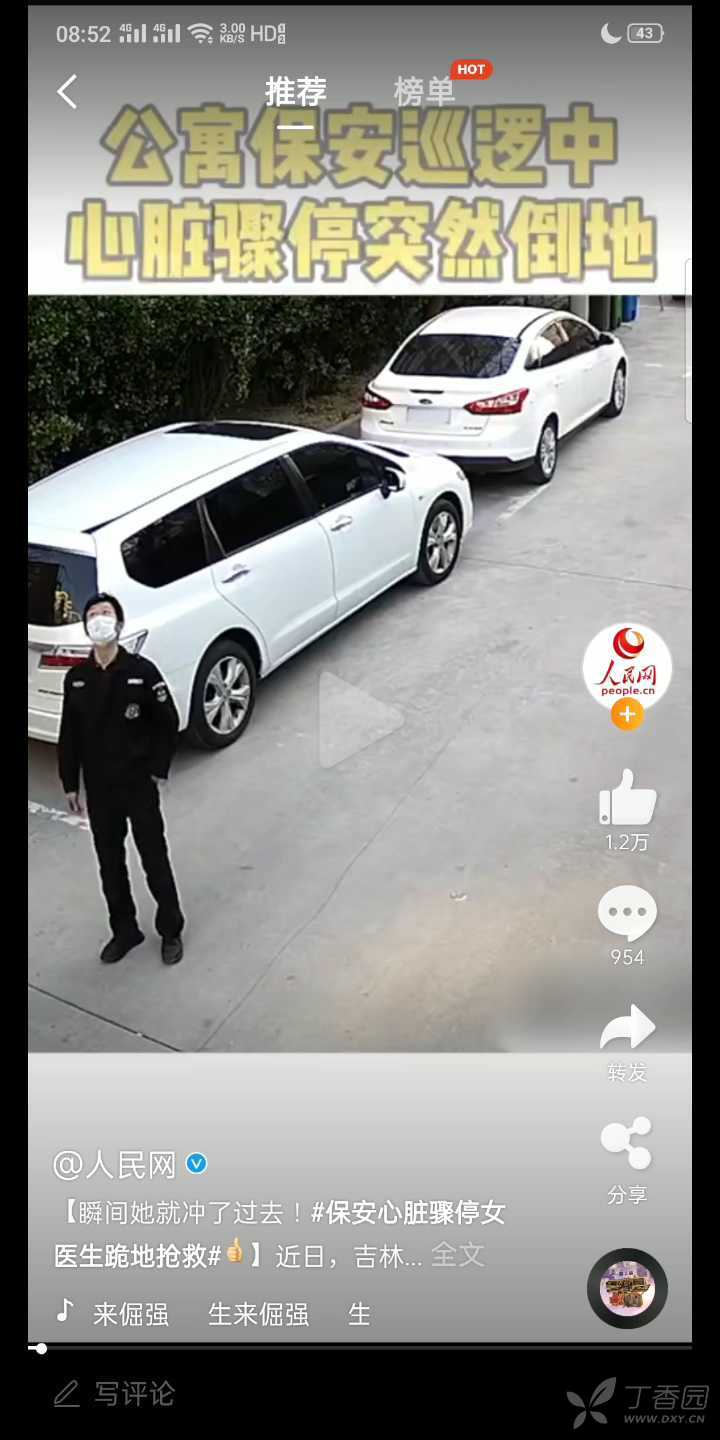Tap 写评论 to write a comment
The width and height of the screenshot is (720, 1440).
[115, 1394]
